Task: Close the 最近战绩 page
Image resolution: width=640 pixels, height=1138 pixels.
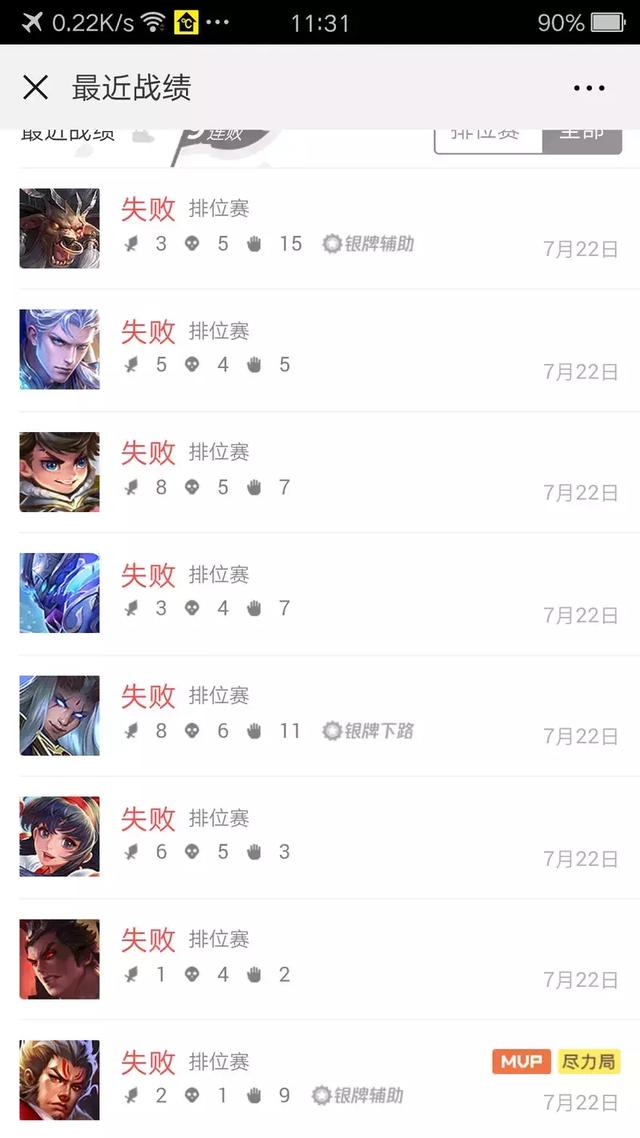Action: coord(35,88)
